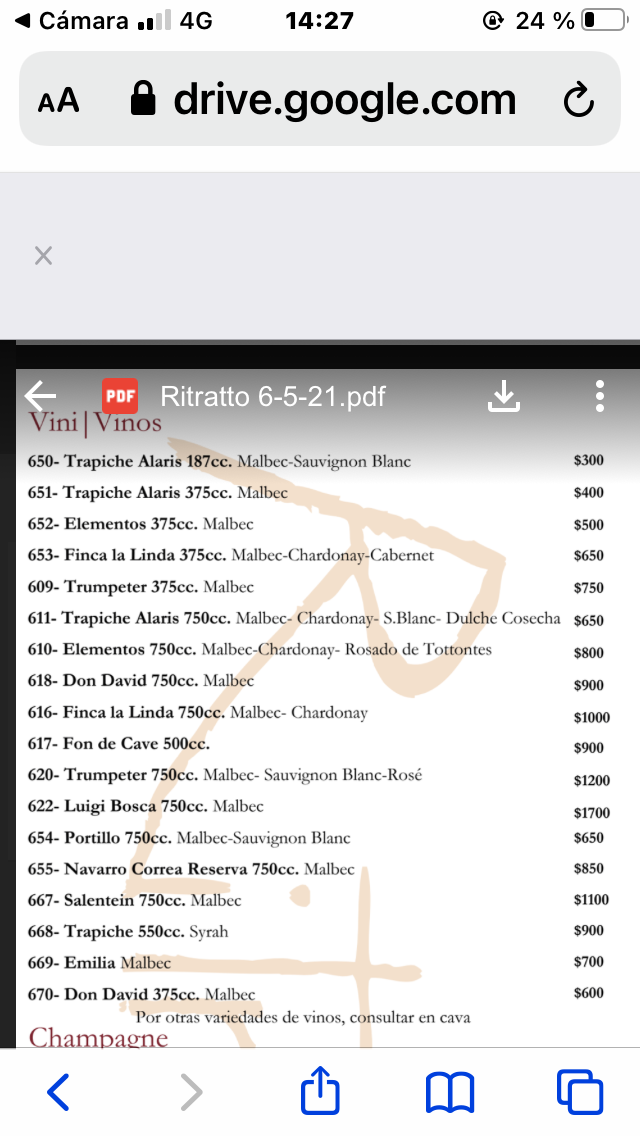Tap the drive.google.com address bar
This screenshot has height=1136, width=640.
pos(320,99)
